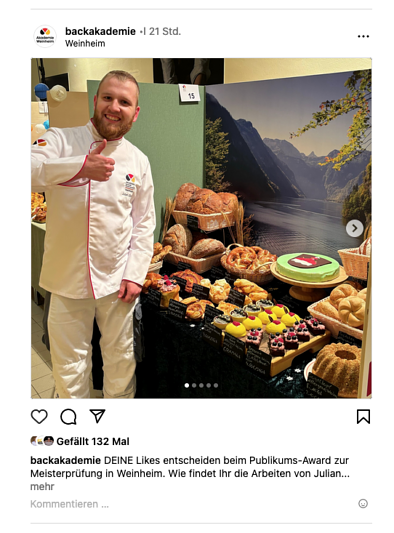Like the backakademie post

pyautogui.click(x=39, y=416)
